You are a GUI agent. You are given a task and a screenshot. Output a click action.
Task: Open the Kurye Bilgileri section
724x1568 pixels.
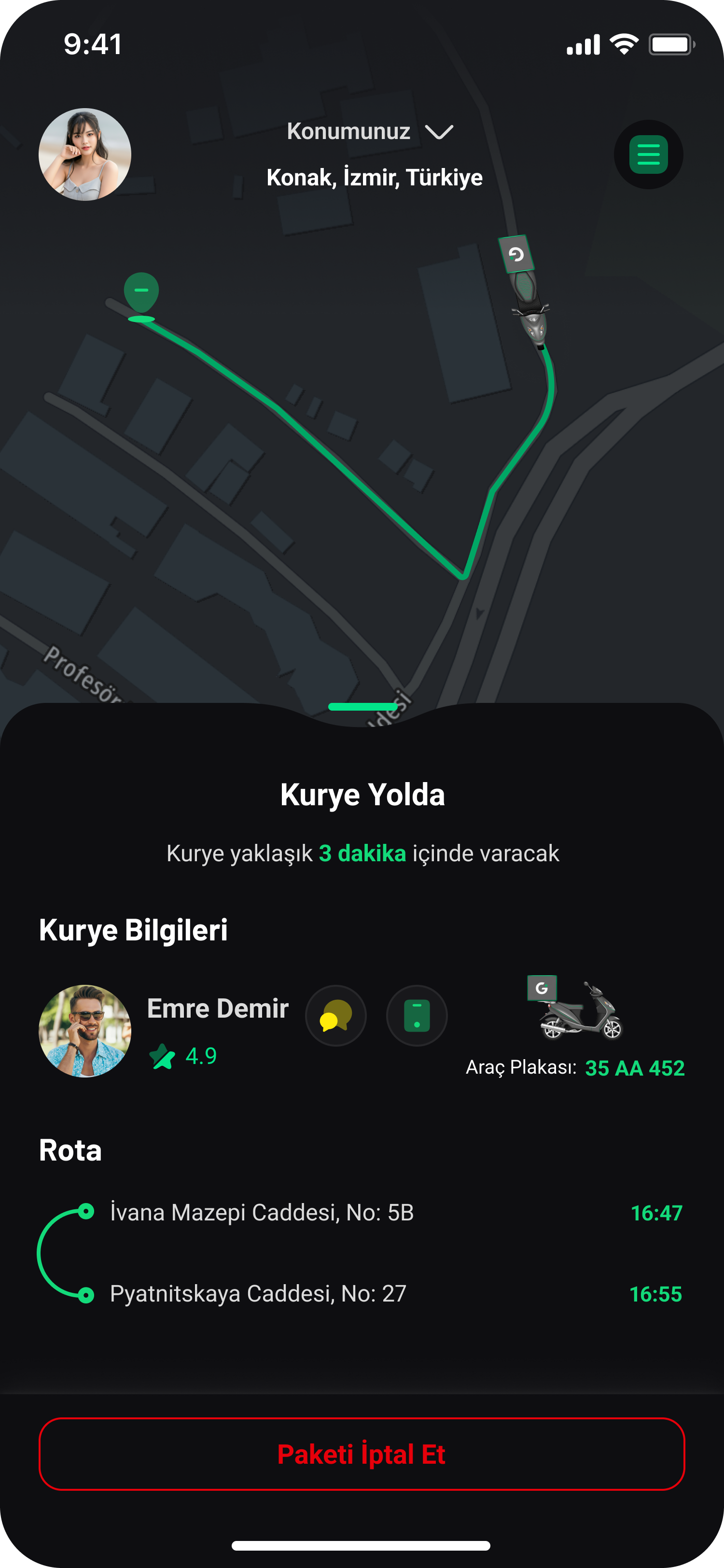[x=133, y=929]
